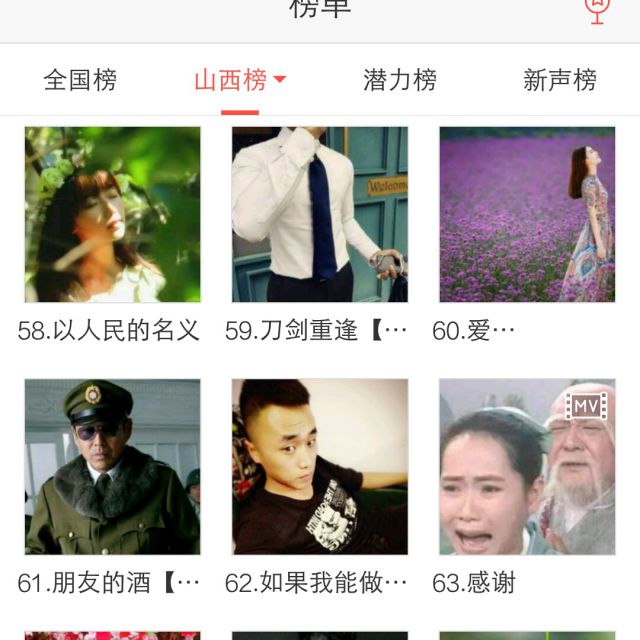Open song 62.如果我能做

[x=319, y=466]
